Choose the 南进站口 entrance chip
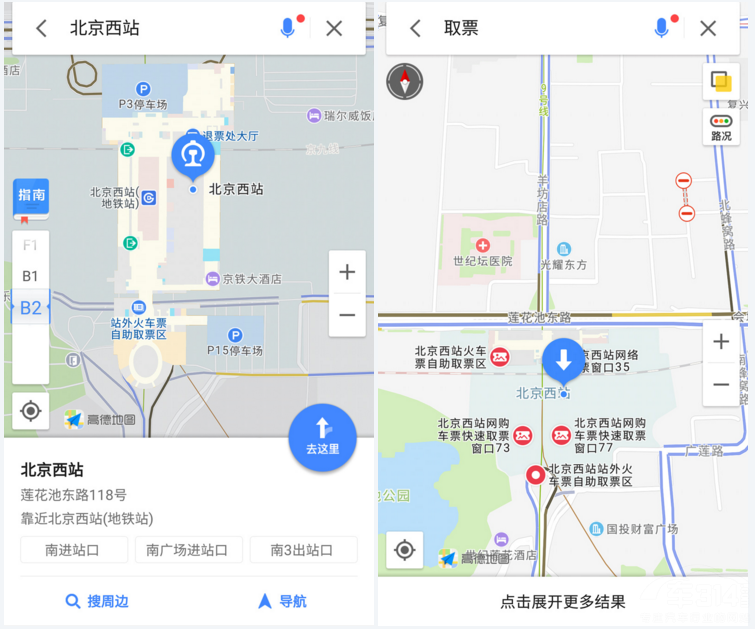Image resolution: width=755 pixels, height=629 pixels. tap(74, 549)
